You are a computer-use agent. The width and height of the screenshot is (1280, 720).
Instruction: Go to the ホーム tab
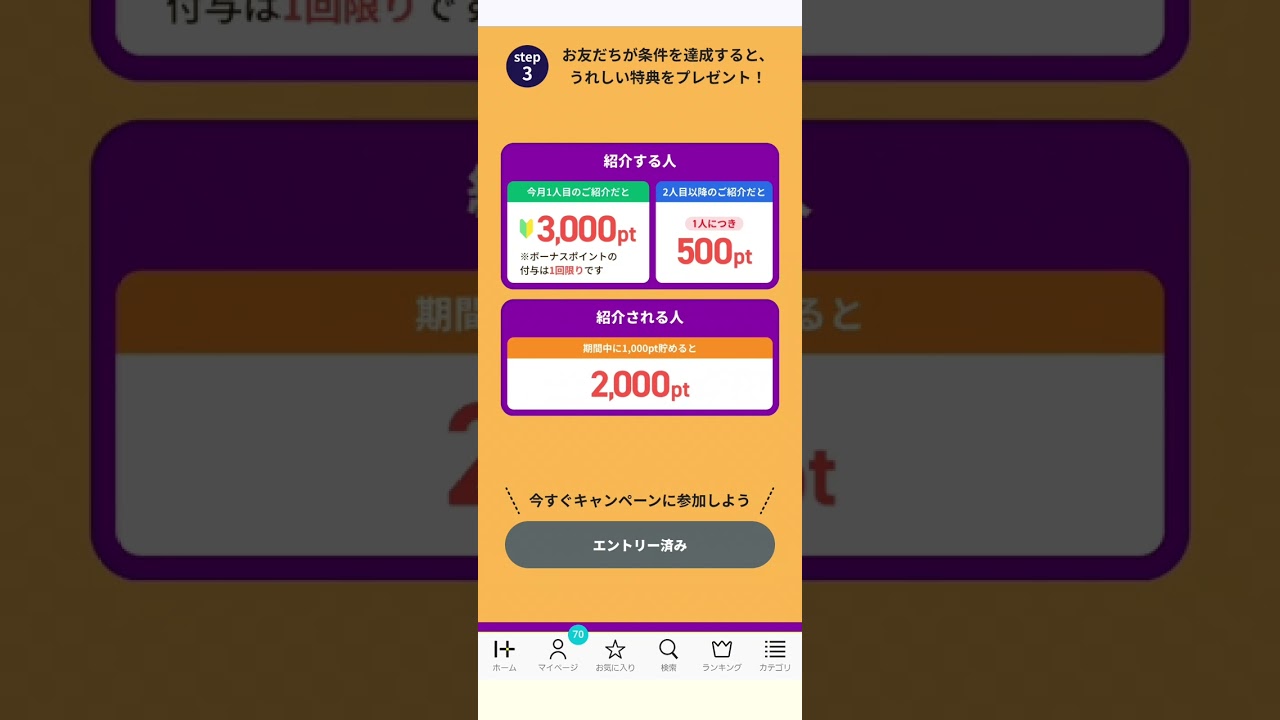[x=505, y=655]
